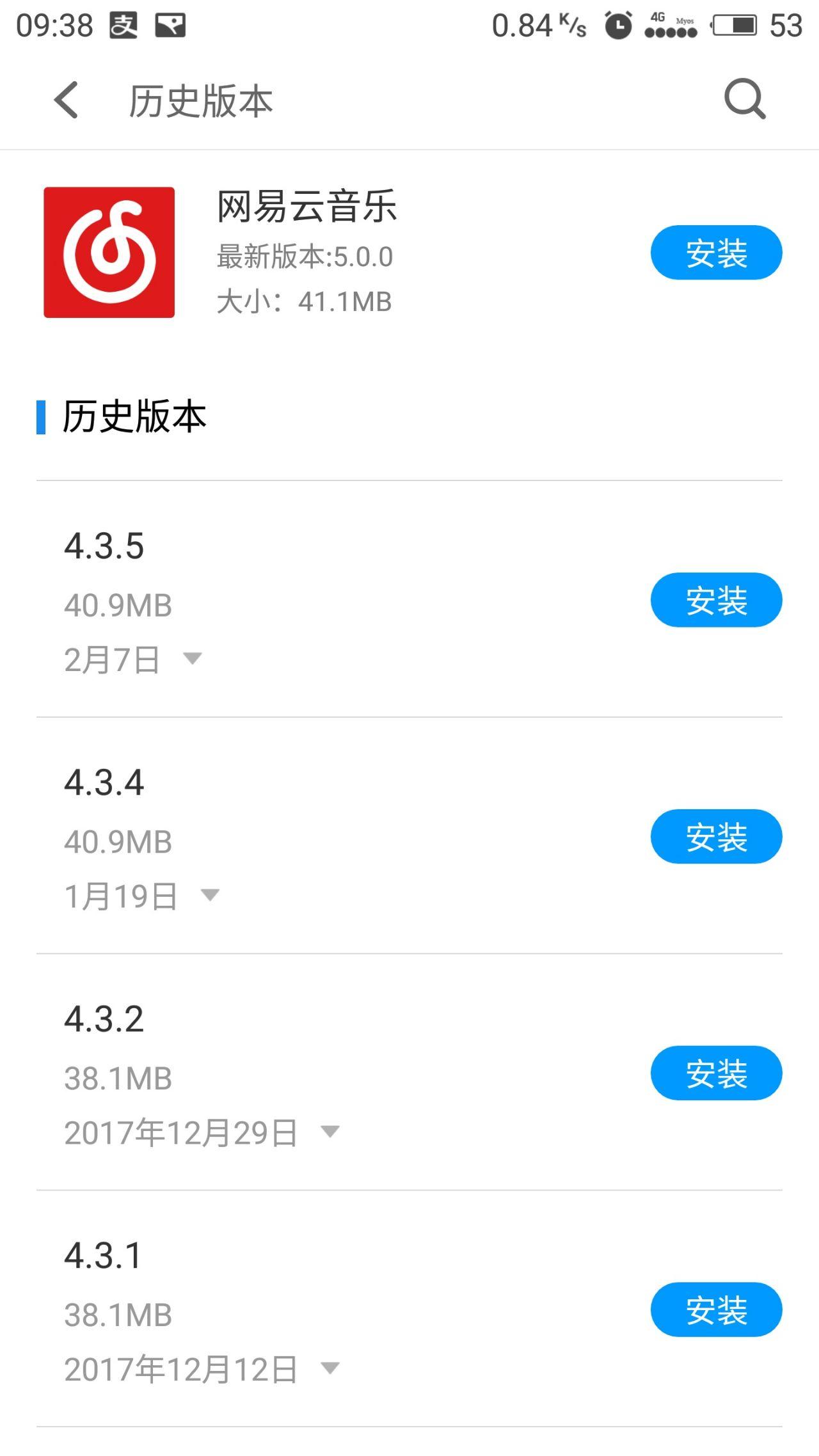The image size is (819, 1456).
Task: Install version 4.3.4
Action: coord(716,837)
